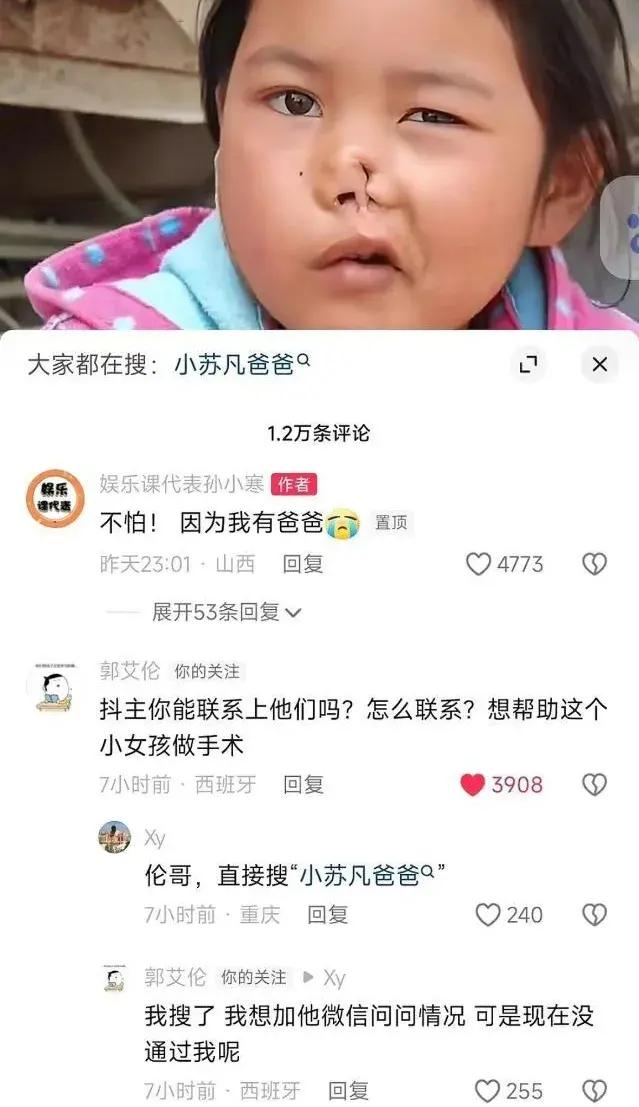Open 郭艾伦's profile from the top-level comment
639x1107 pixels.
pyautogui.click(x=54, y=692)
